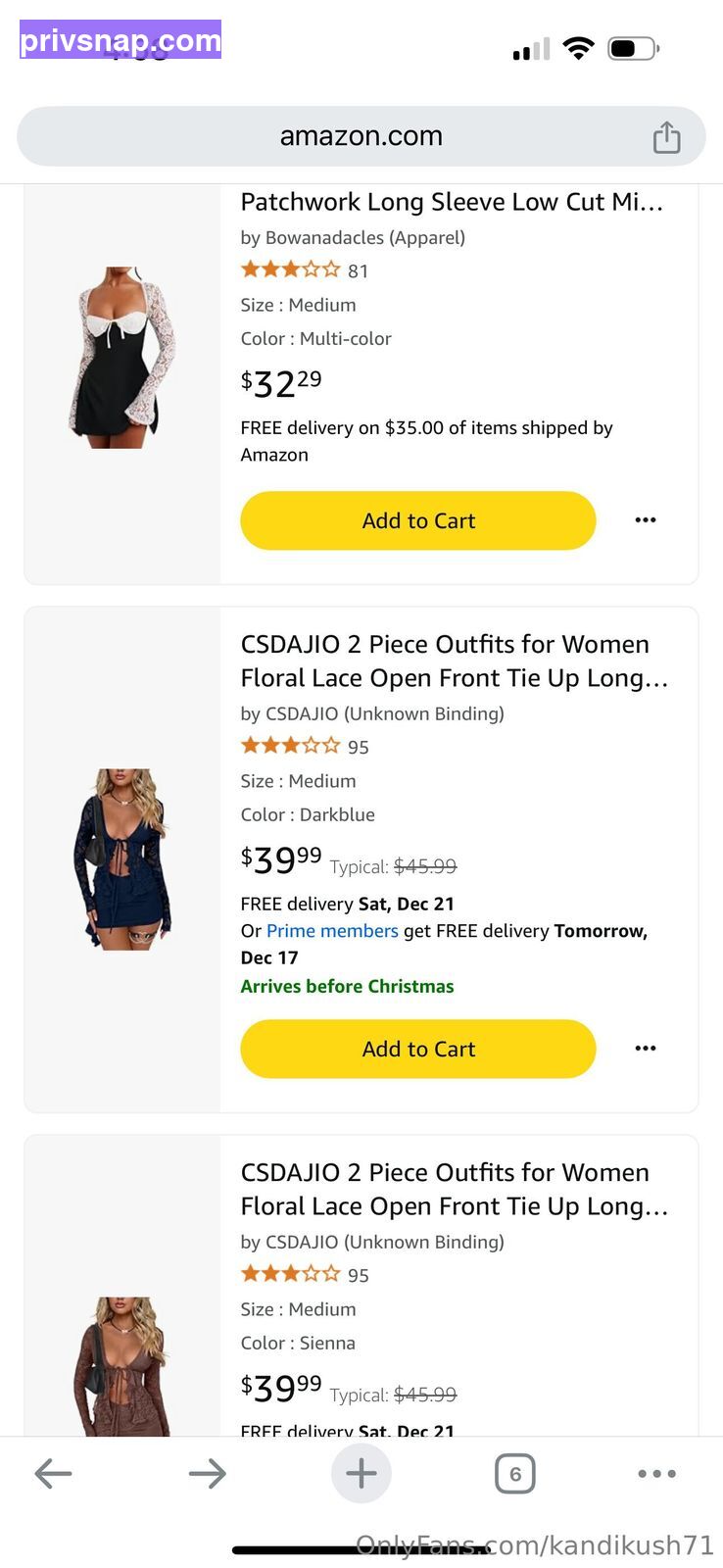
Task: Add the Multi-color Patchwork dress to cart
Action: pos(418,520)
